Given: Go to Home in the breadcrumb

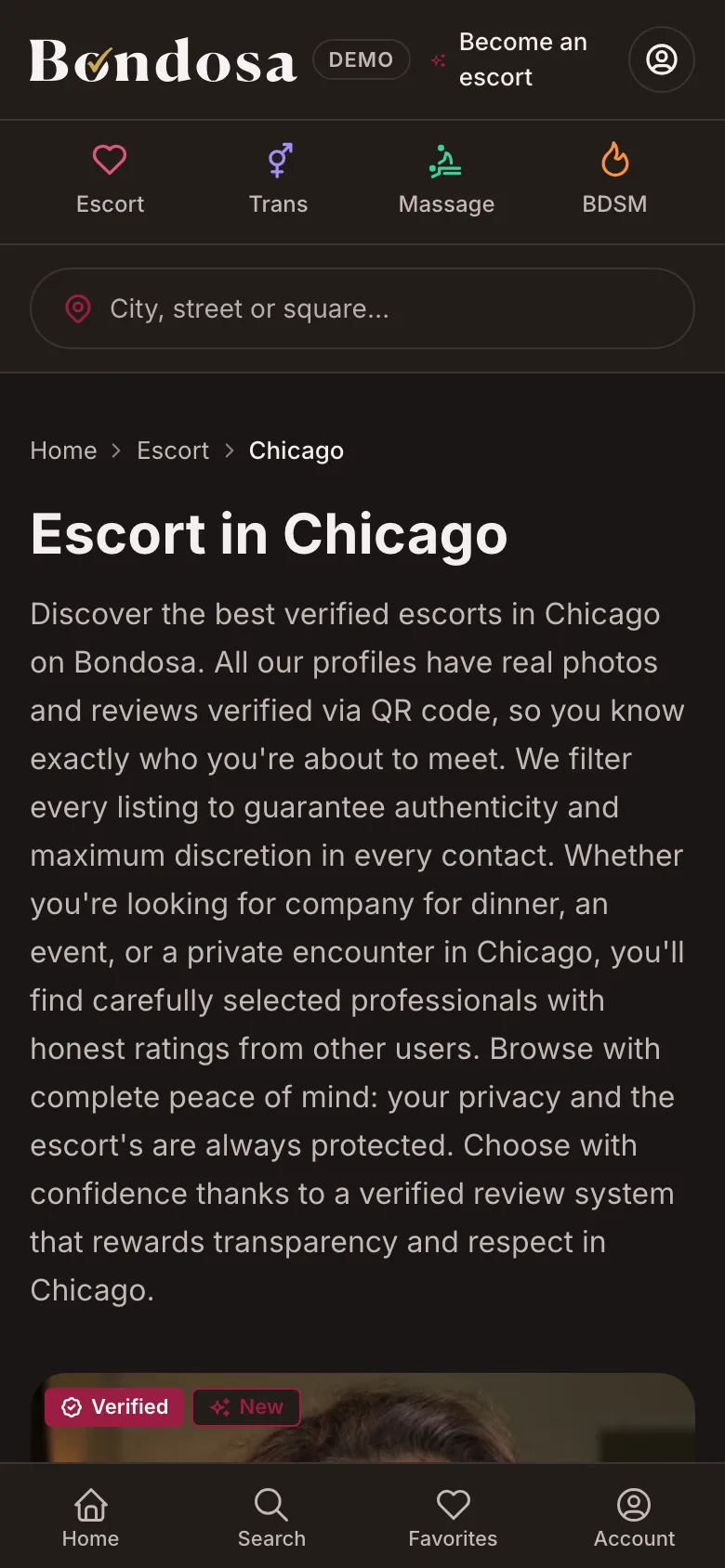Looking at the screenshot, I should 63,451.
